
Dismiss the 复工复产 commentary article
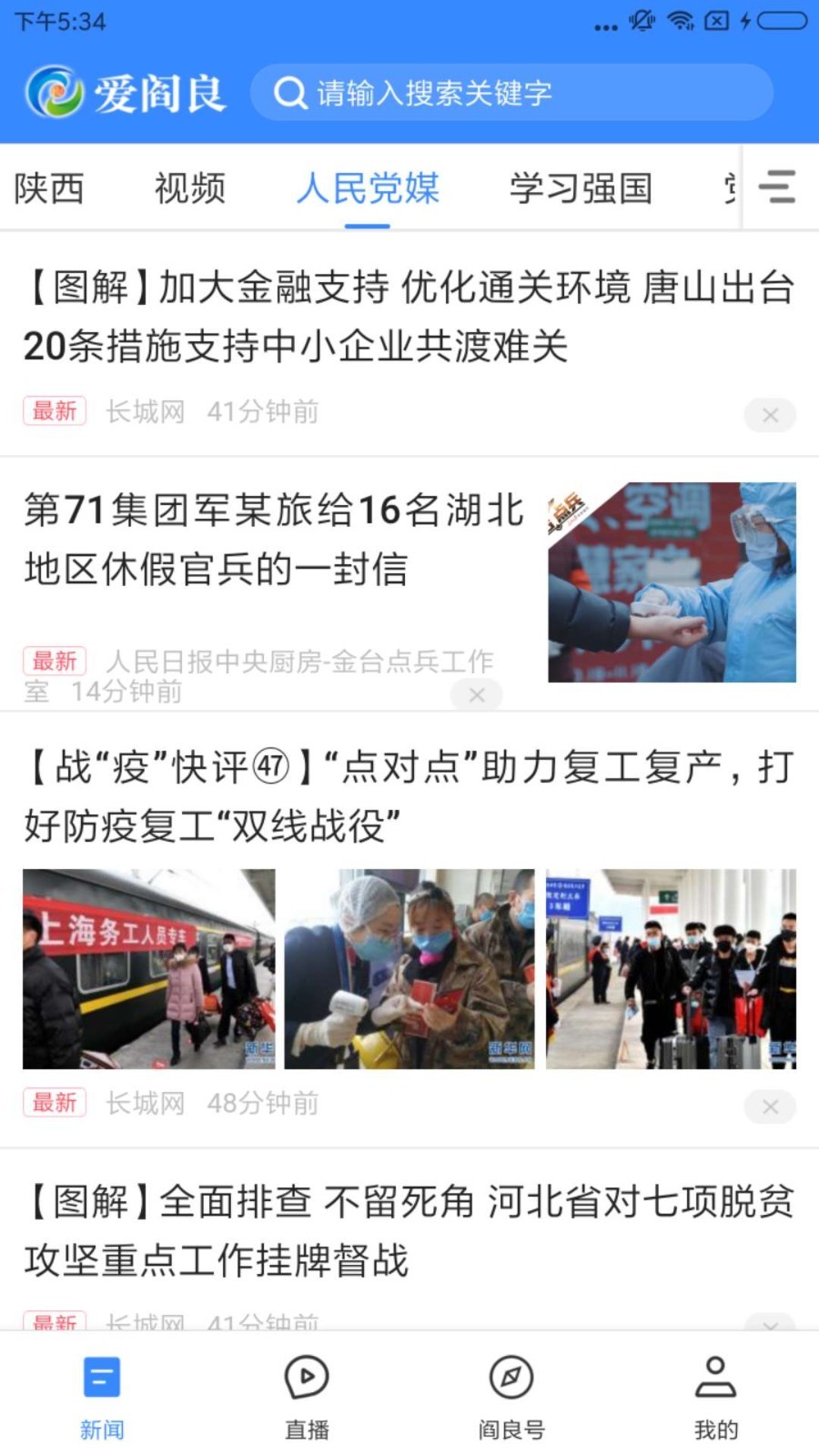point(769,1107)
